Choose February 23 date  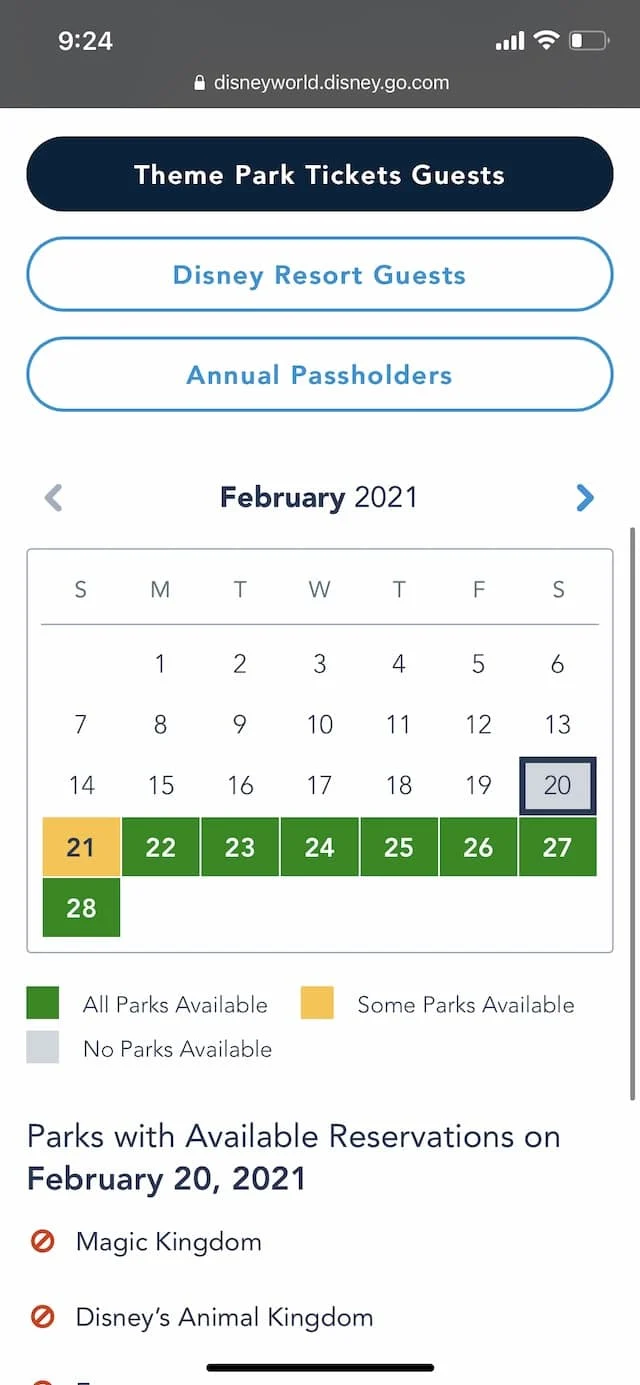pos(240,847)
